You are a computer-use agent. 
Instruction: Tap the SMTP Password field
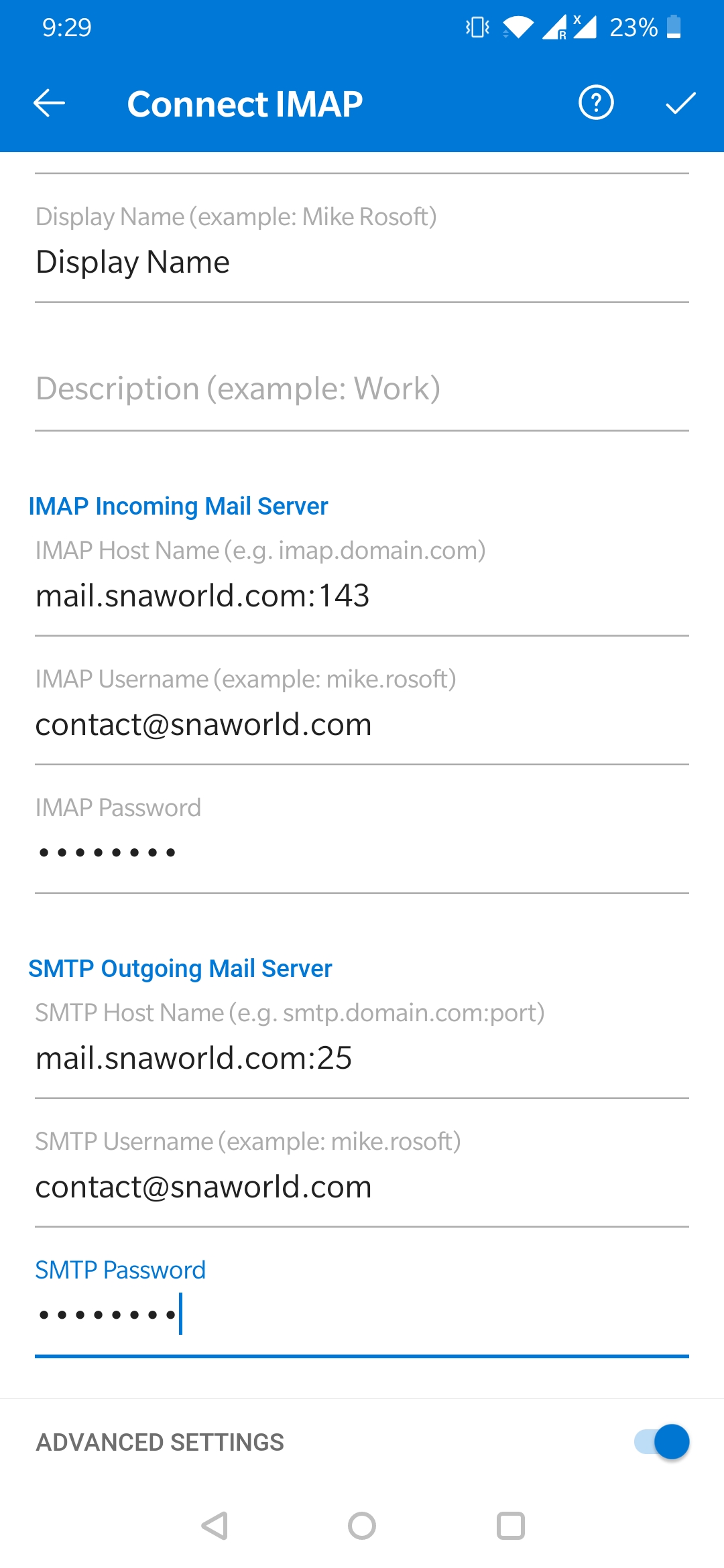tap(362, 1314)
